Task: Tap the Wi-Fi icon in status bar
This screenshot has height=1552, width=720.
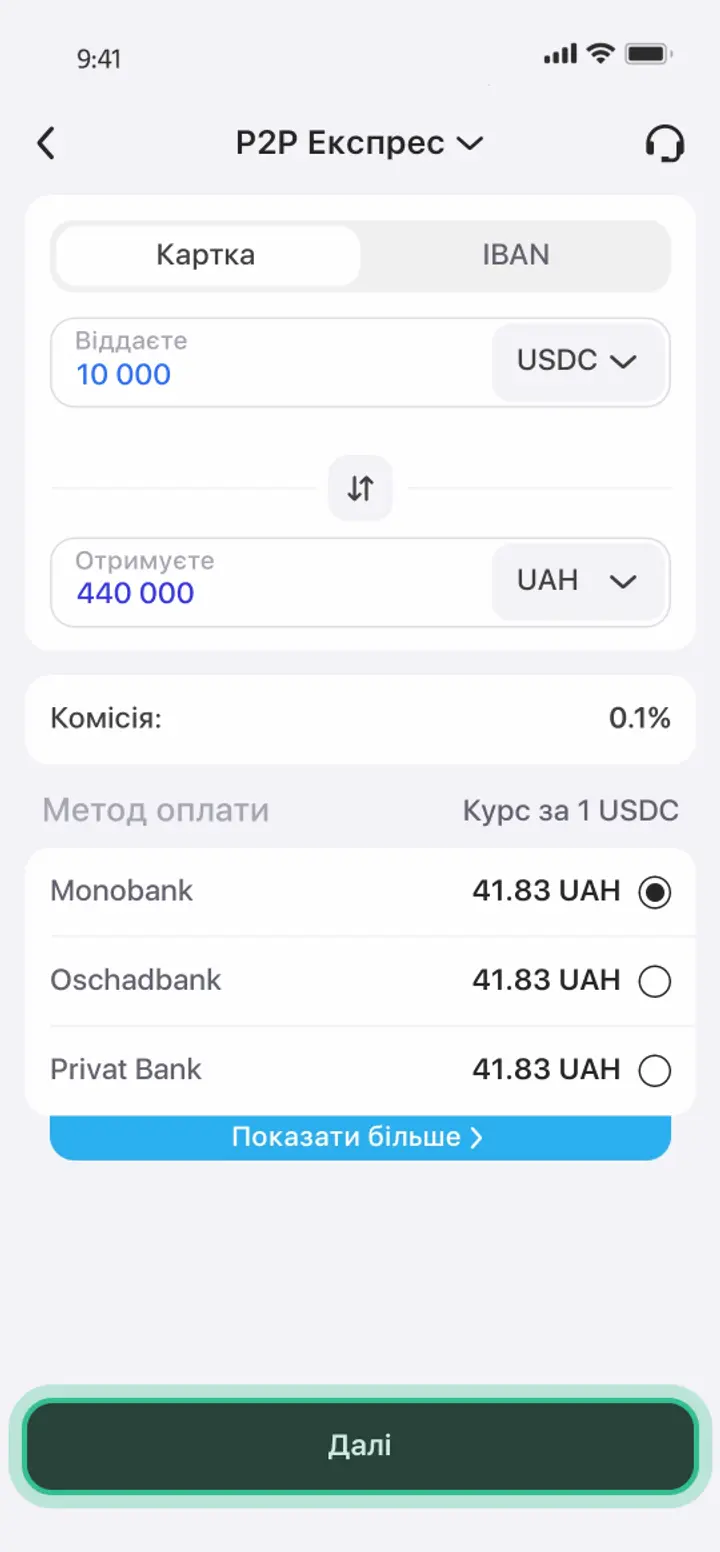Action: [600, 55]
